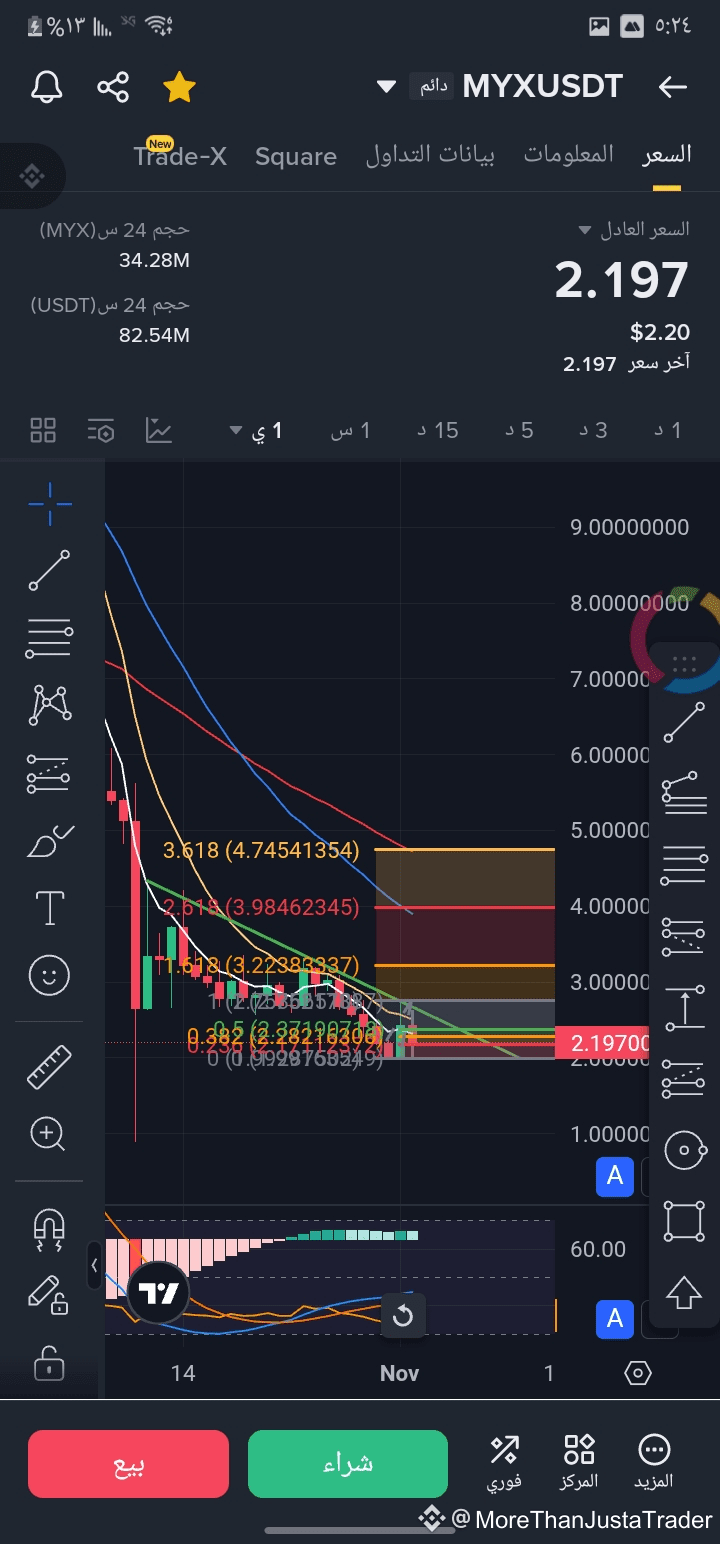Expand the 1 ي timeframe dropdown
The image size is (720, 1544).
pos(255,430)
